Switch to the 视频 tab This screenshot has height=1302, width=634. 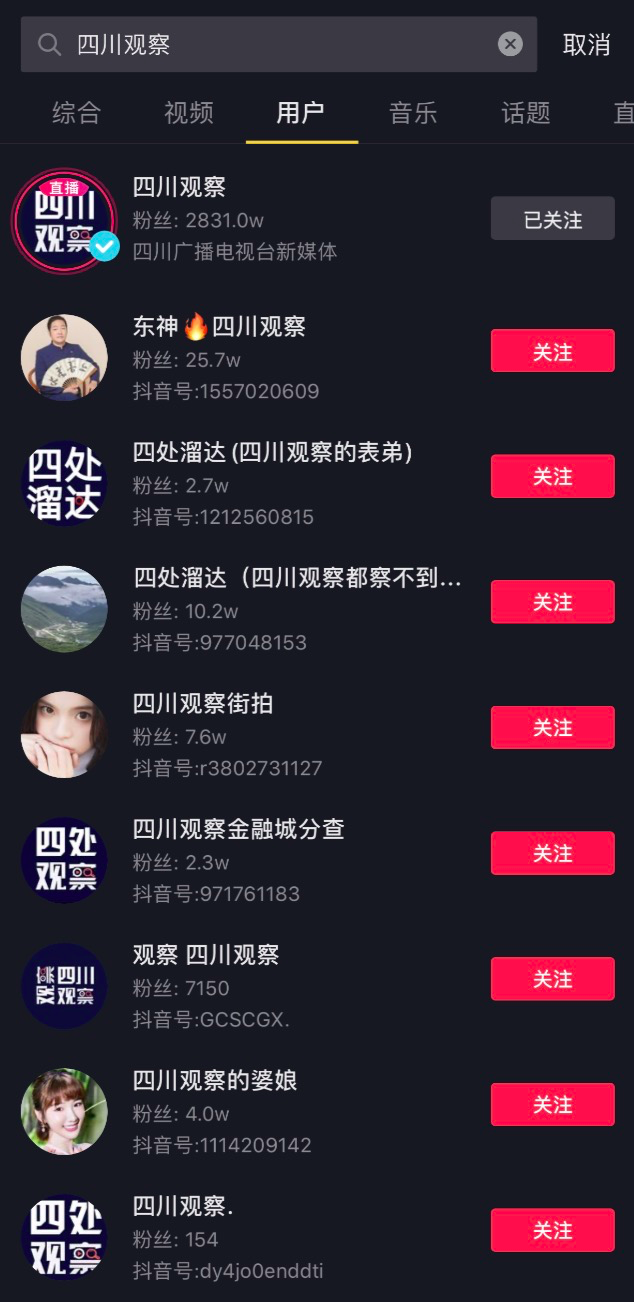tap(189, 112)
